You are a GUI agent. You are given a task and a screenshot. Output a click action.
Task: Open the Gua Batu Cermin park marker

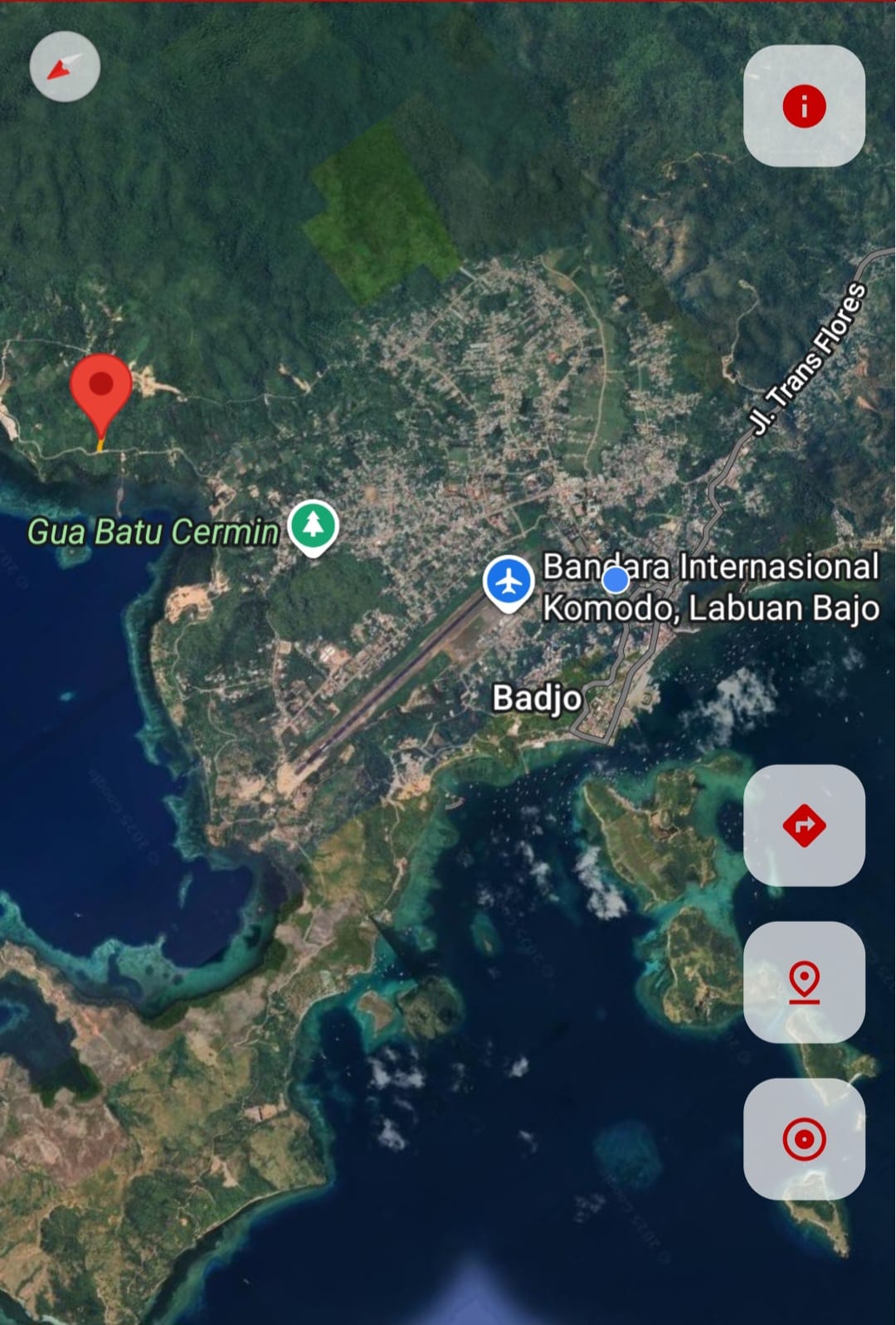[x=313, y=525]
